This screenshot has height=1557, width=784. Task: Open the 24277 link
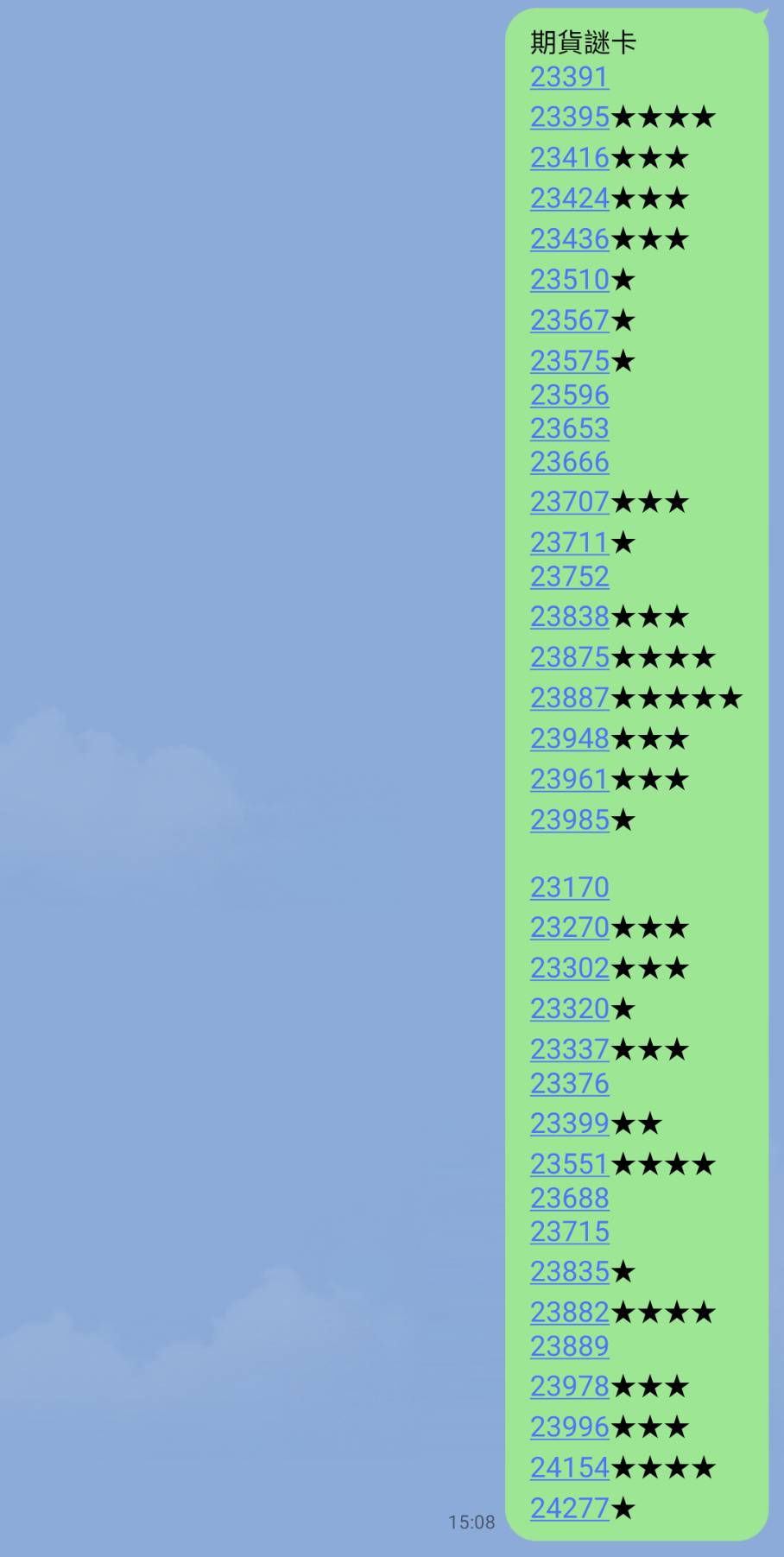(x=570, y=1509)
